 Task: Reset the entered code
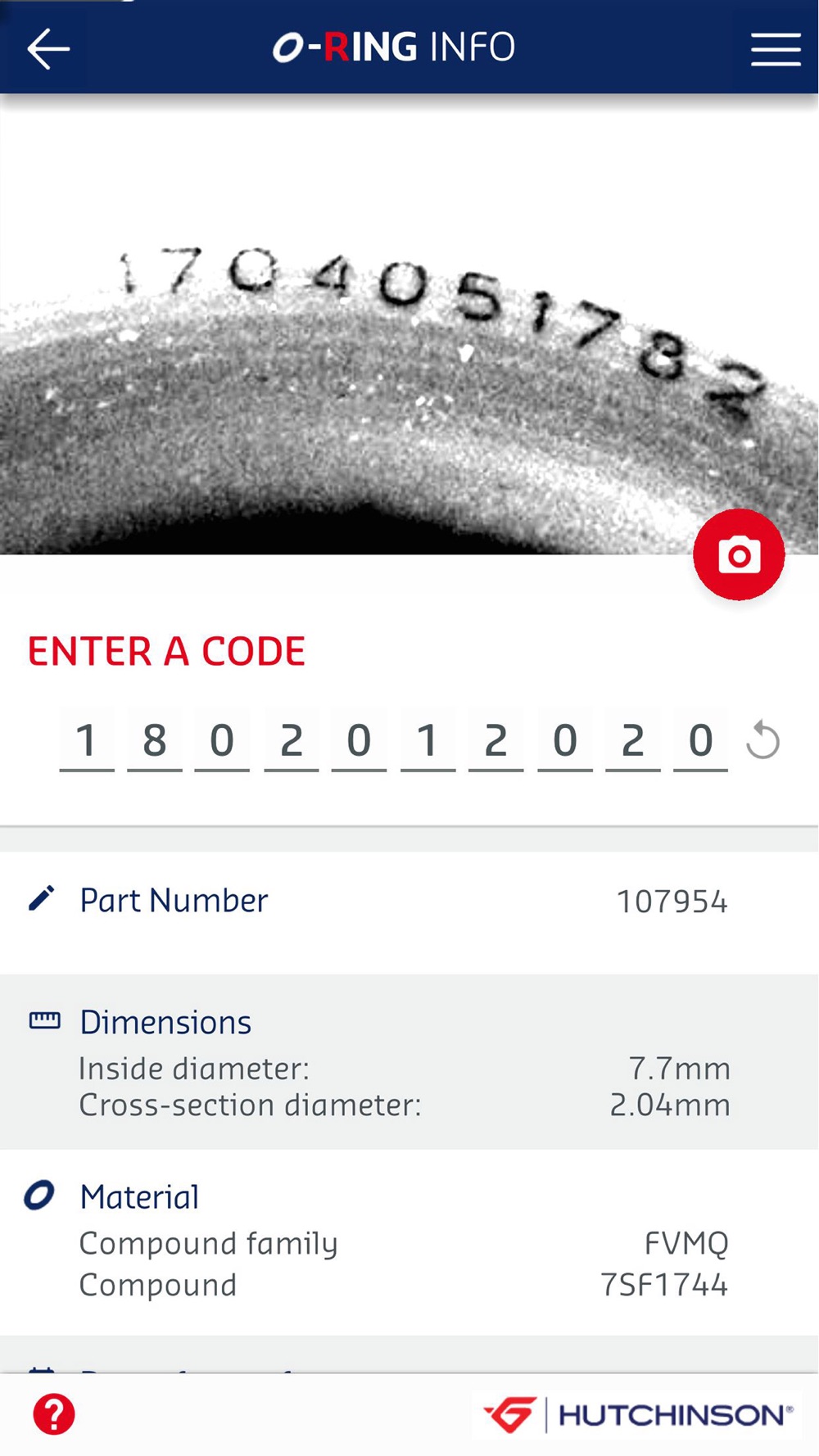[x=763, y=739]
